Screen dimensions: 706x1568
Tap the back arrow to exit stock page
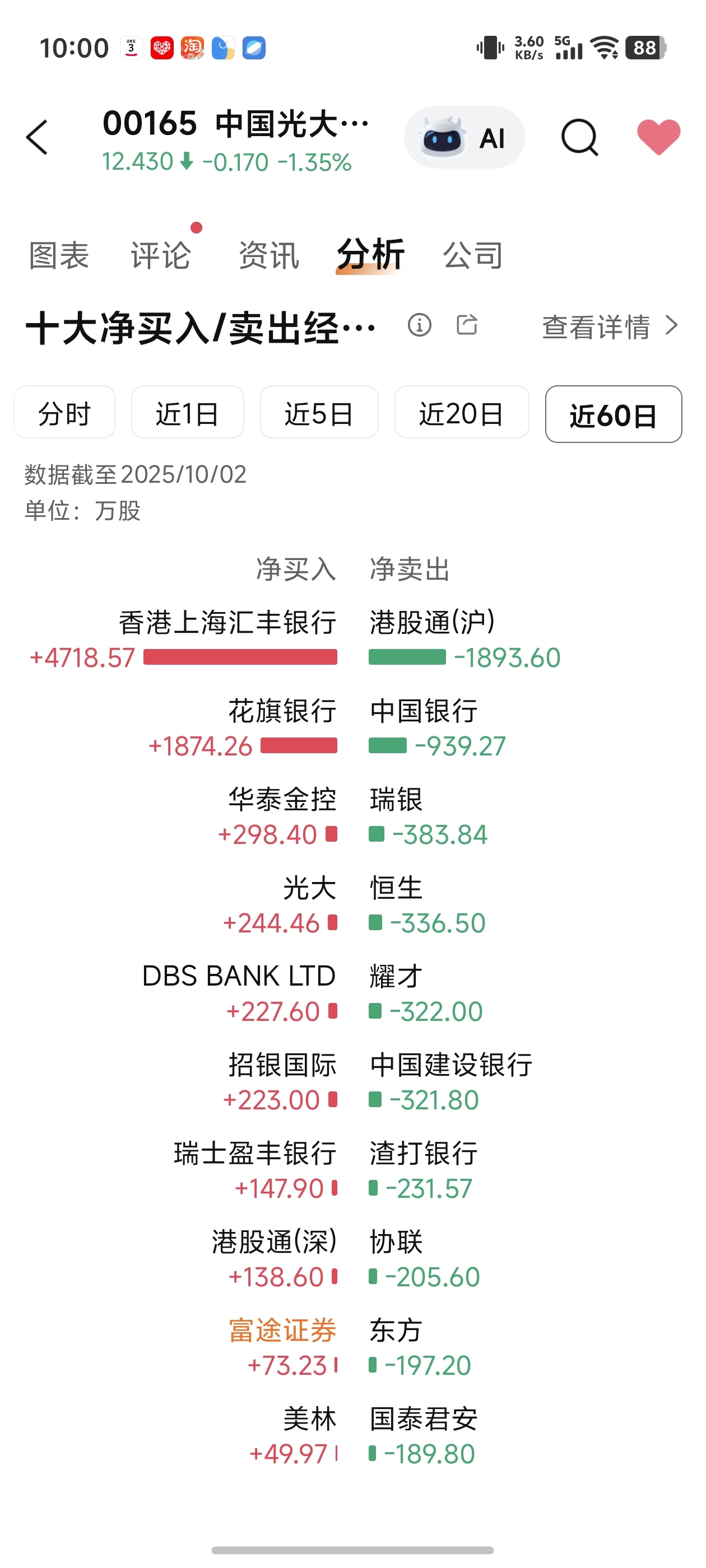pyautogui.click(x=36, y=137)
